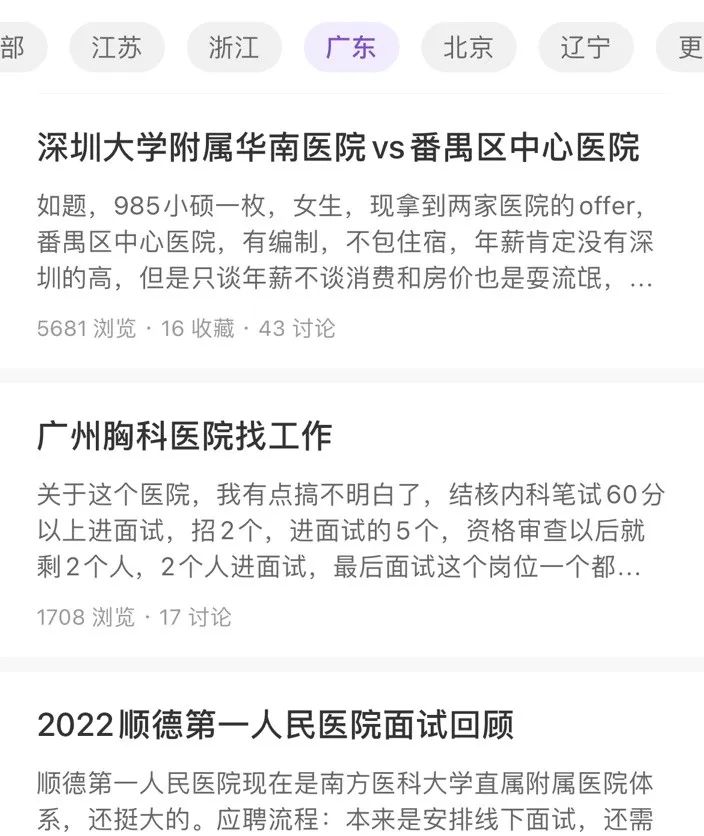Screen dimensions: 704x836
Task: Tap the selected 广东 chip
Action: (x=351, y=48)
